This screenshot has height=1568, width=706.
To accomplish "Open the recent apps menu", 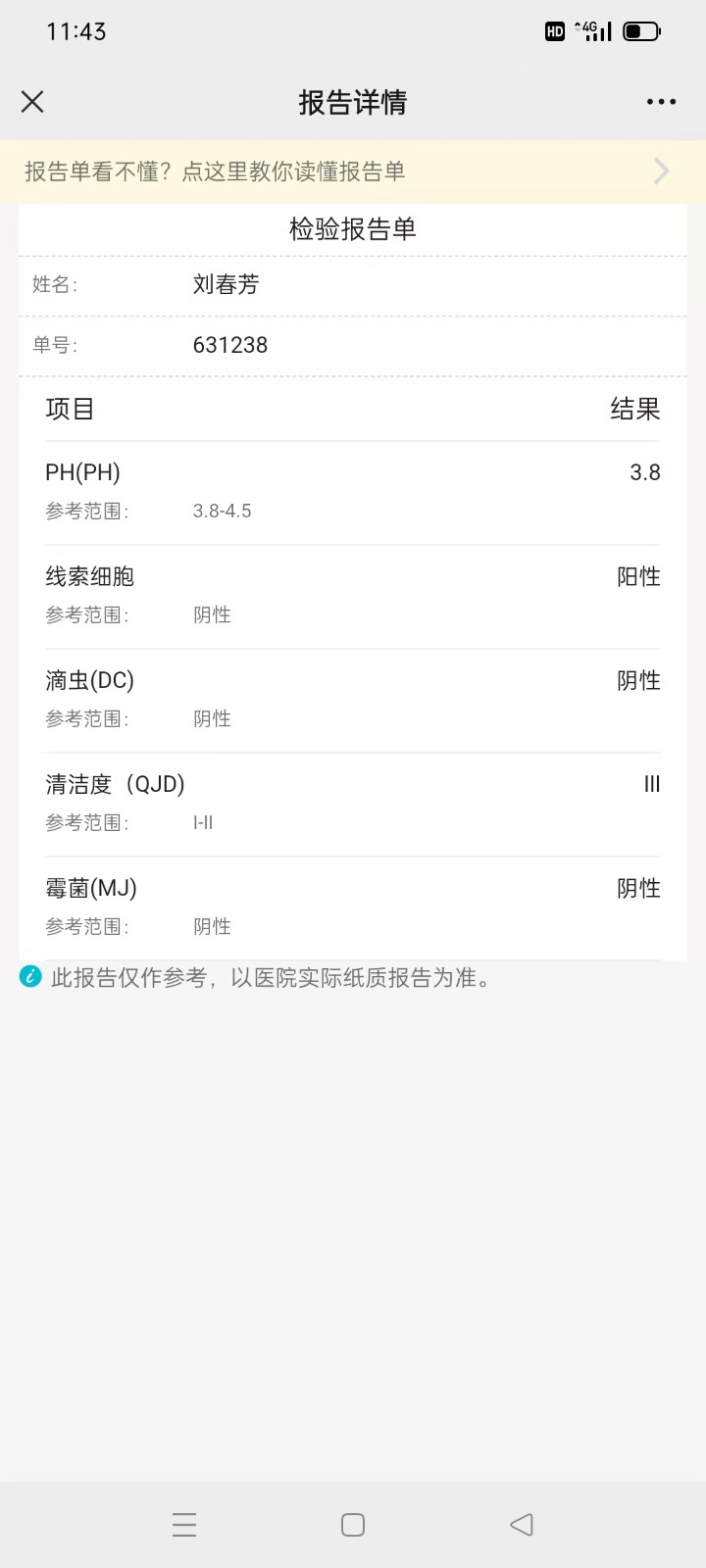I will [x=184, y=1524].
